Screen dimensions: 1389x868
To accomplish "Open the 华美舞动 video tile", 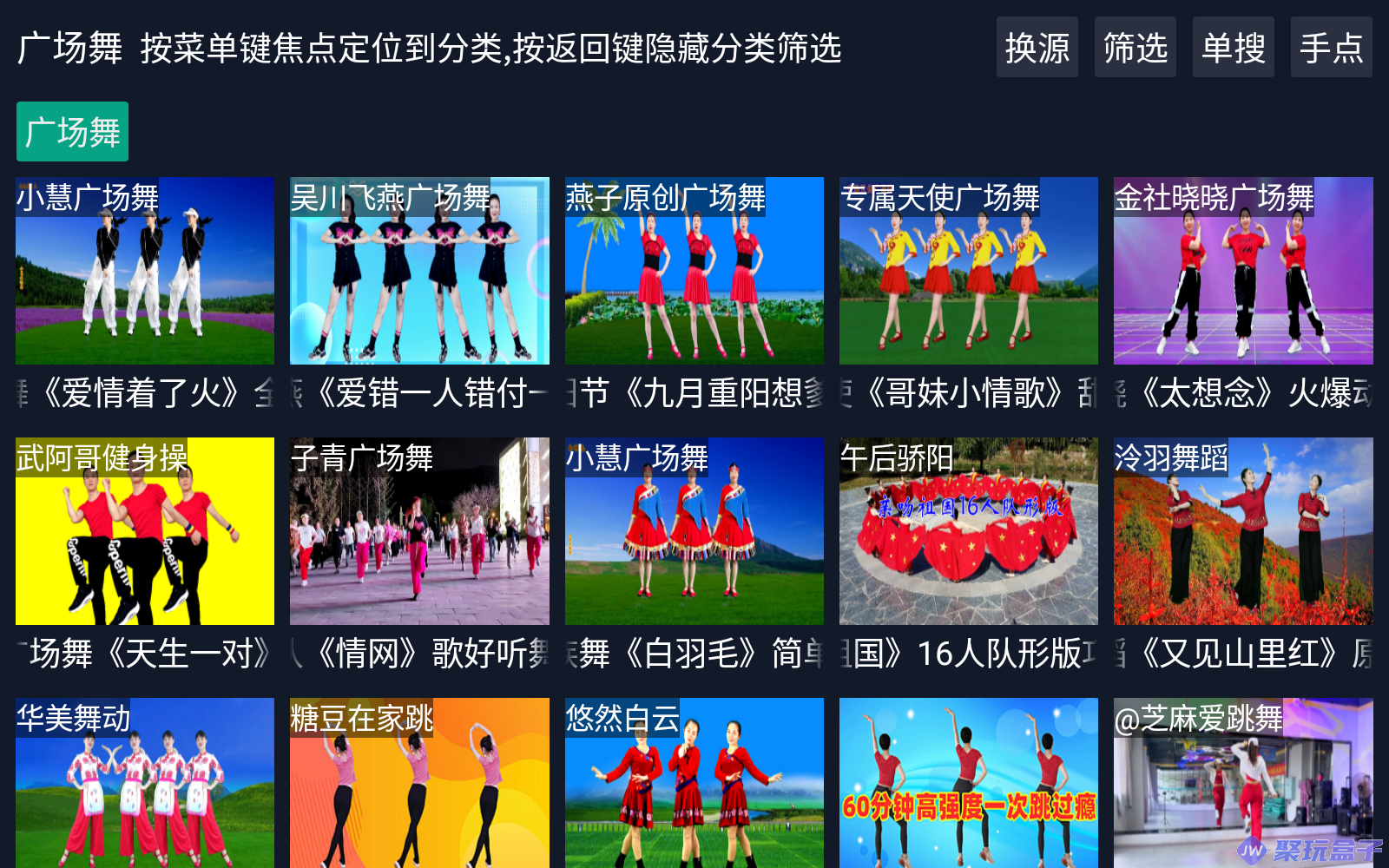I will 145,783.
